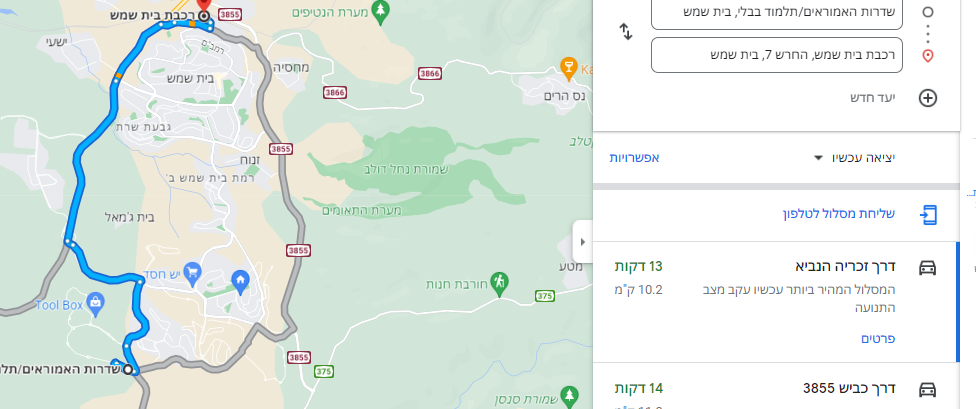The width and height of the screenshot is (976, 409).
Task: Open the חורבת חנות hiking marker
Action: (502, 281)
